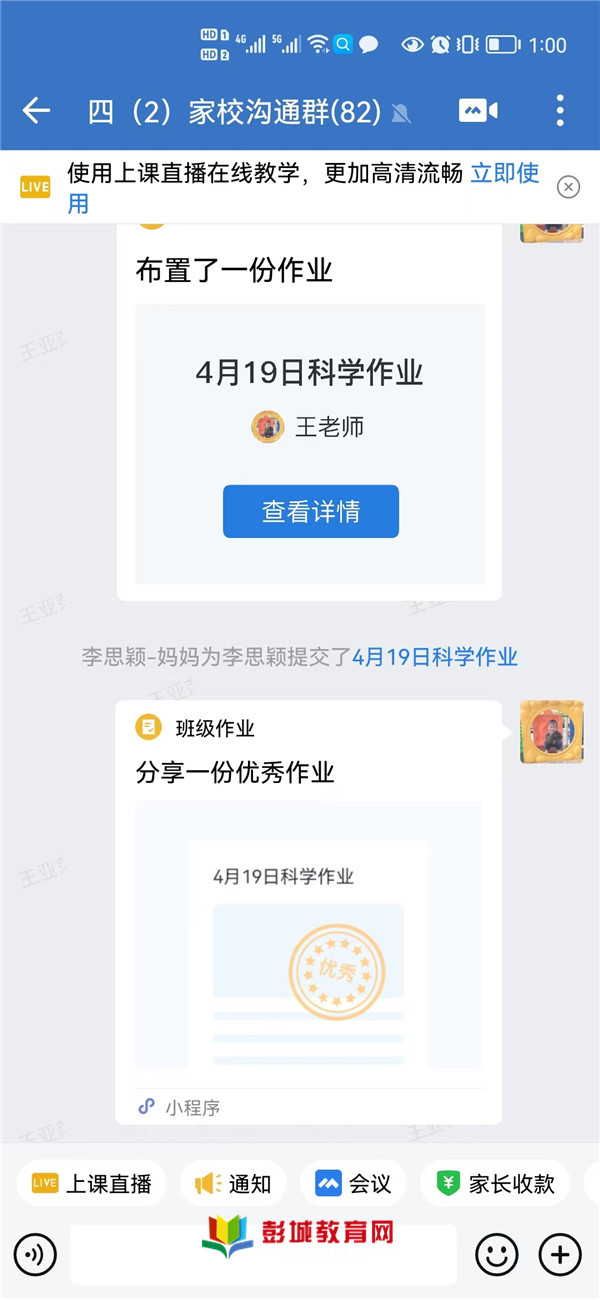Start a 会议 from the shortcut chips
This screenshot has height=1300, width=600.
click(x=353, y=1184)
